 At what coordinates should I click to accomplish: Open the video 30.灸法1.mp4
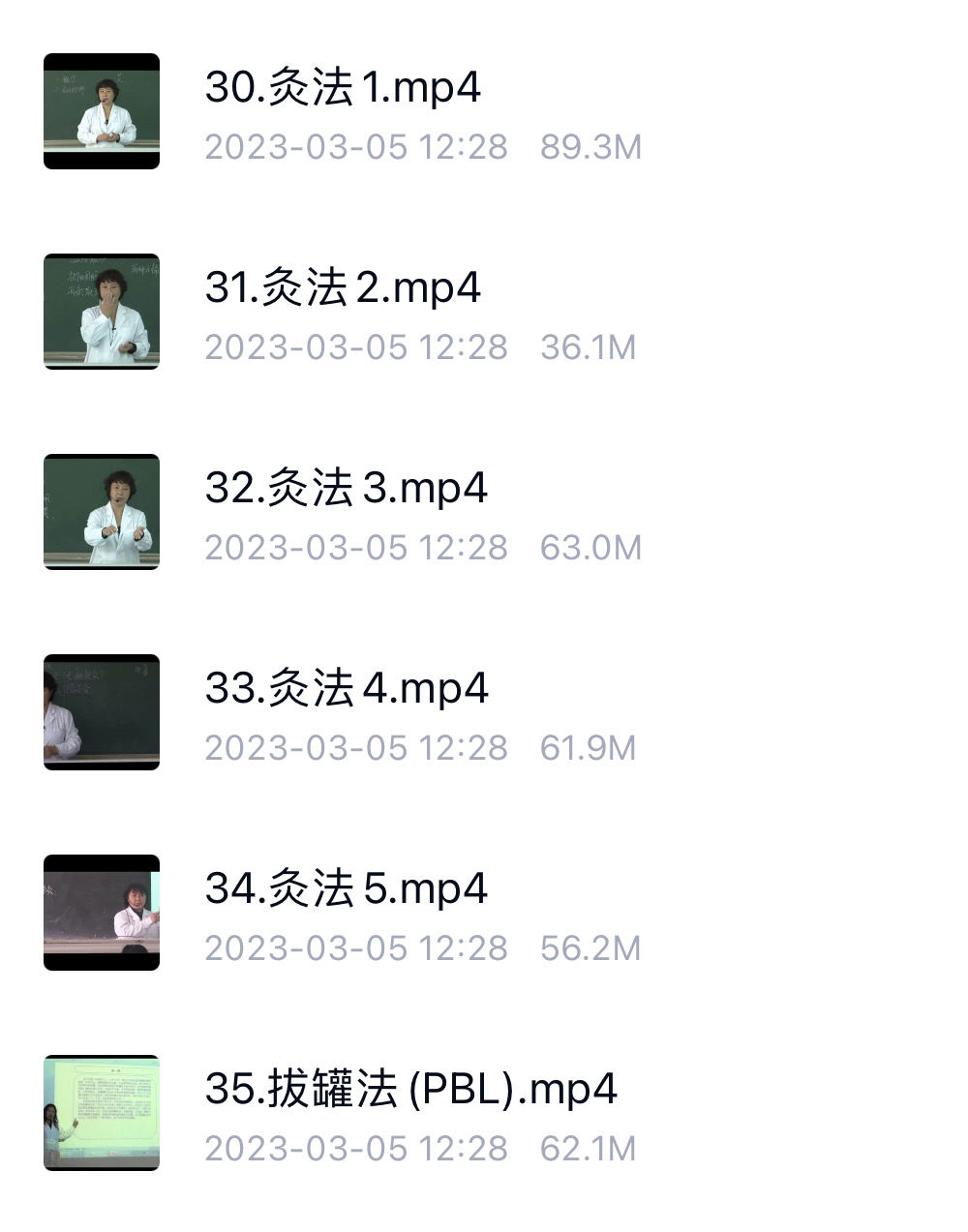pos(343,89)
